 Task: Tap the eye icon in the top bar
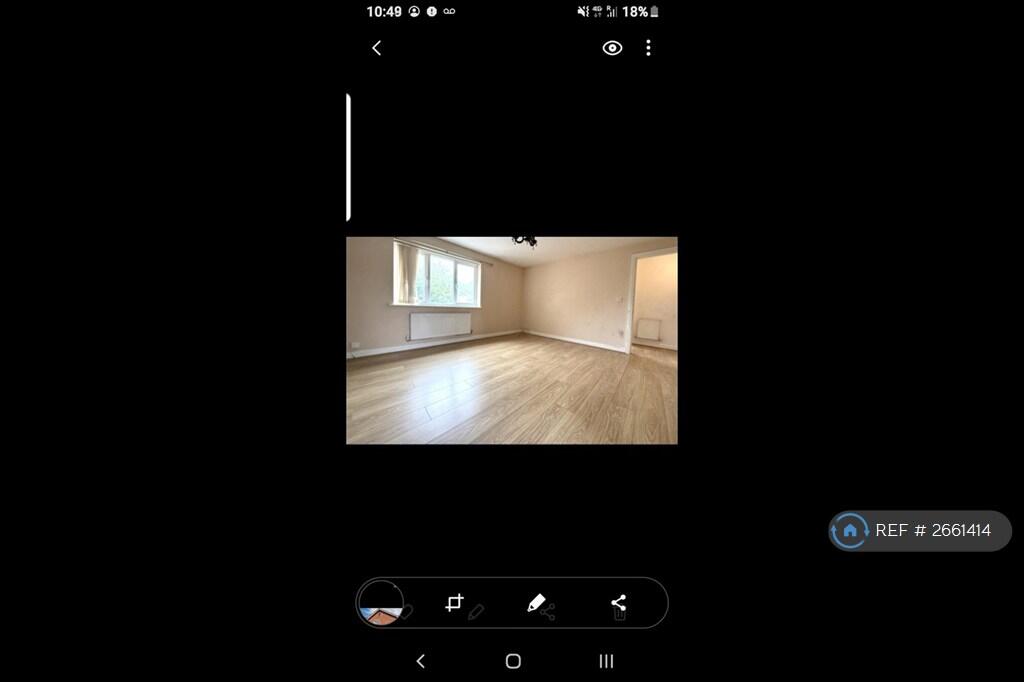(612, 48)
